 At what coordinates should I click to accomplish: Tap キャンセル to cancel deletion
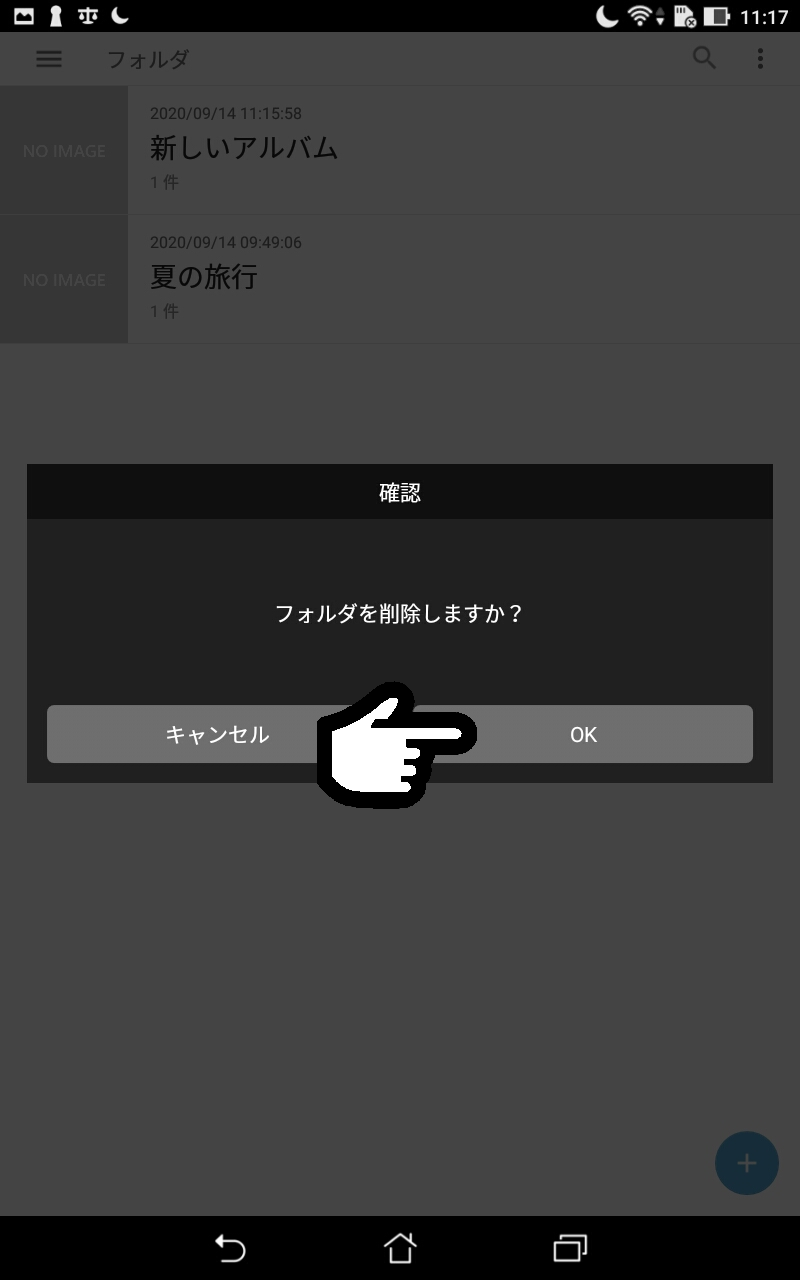tap(217, 734)
